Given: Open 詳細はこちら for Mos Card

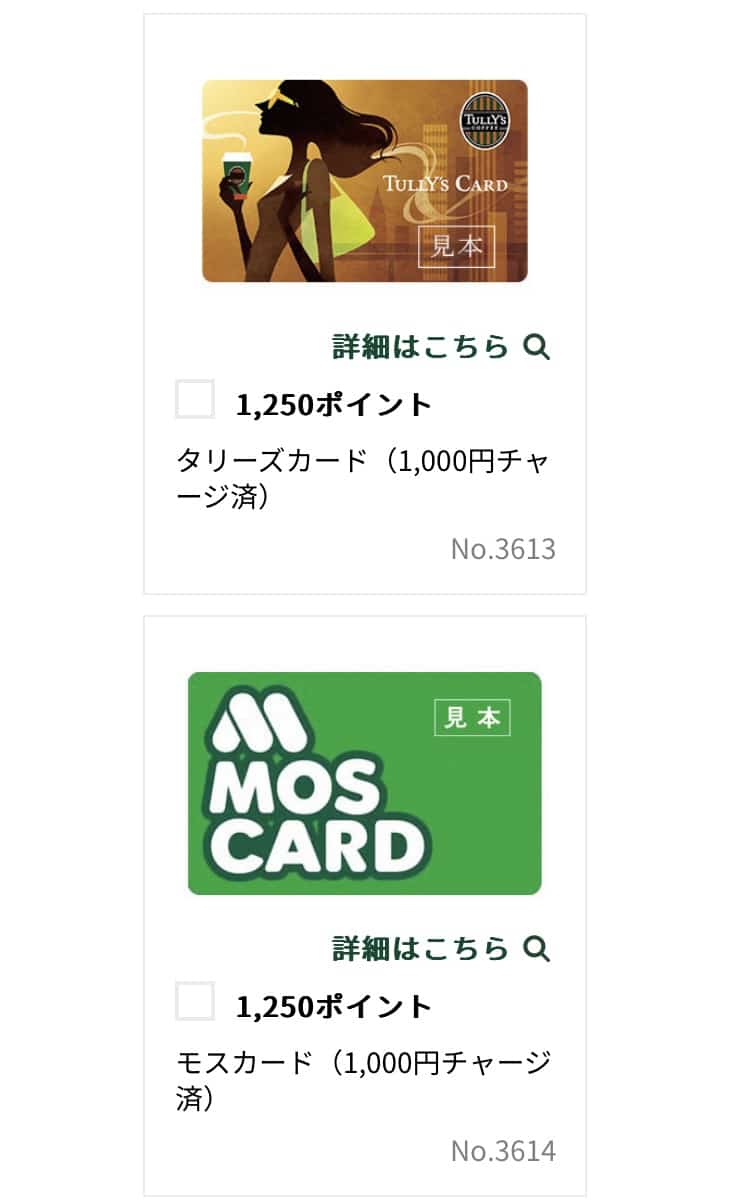Looking at the screenshot, I should click(x=441, y=948).
